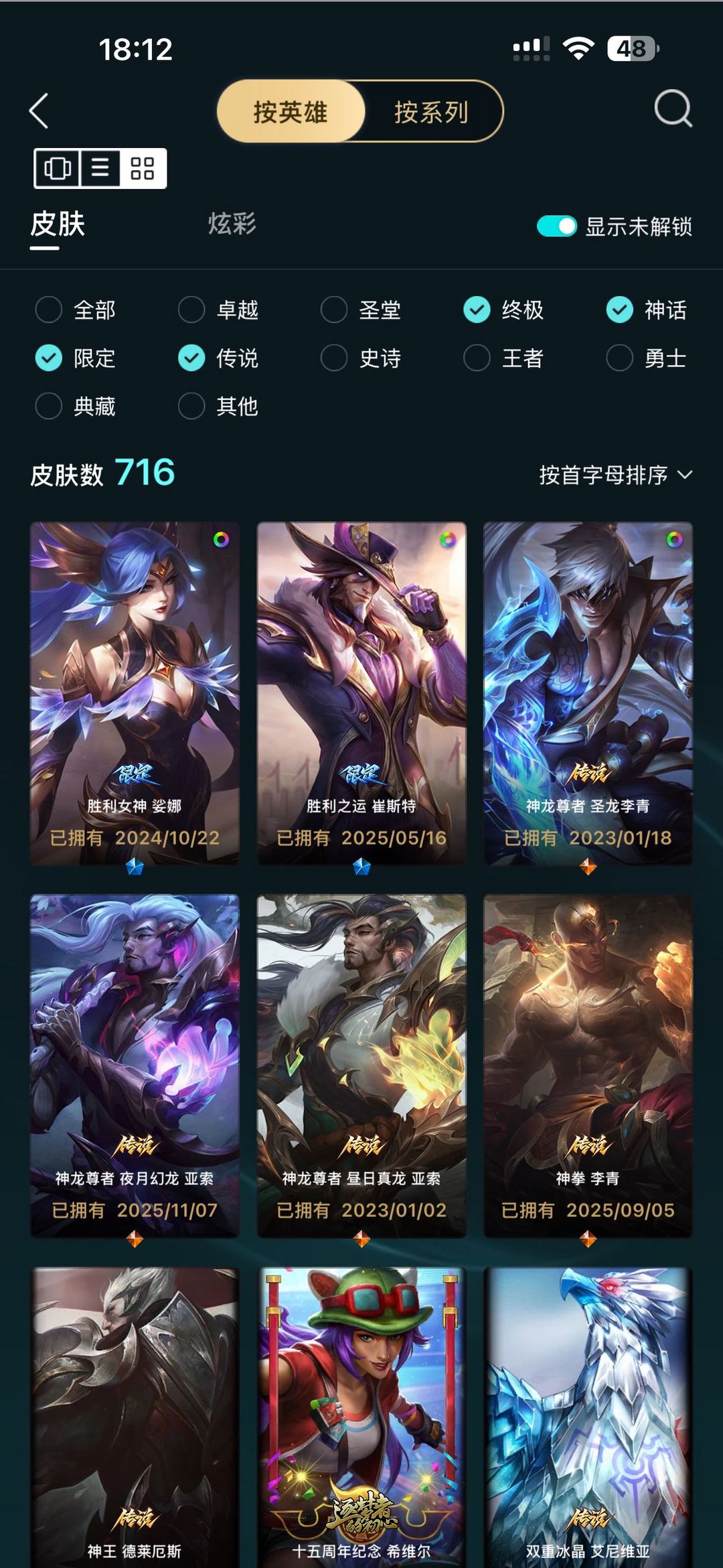723x1568 pixels.
Task: Select the list view icon
Action: pyautogui.click(x=99, y=169)
